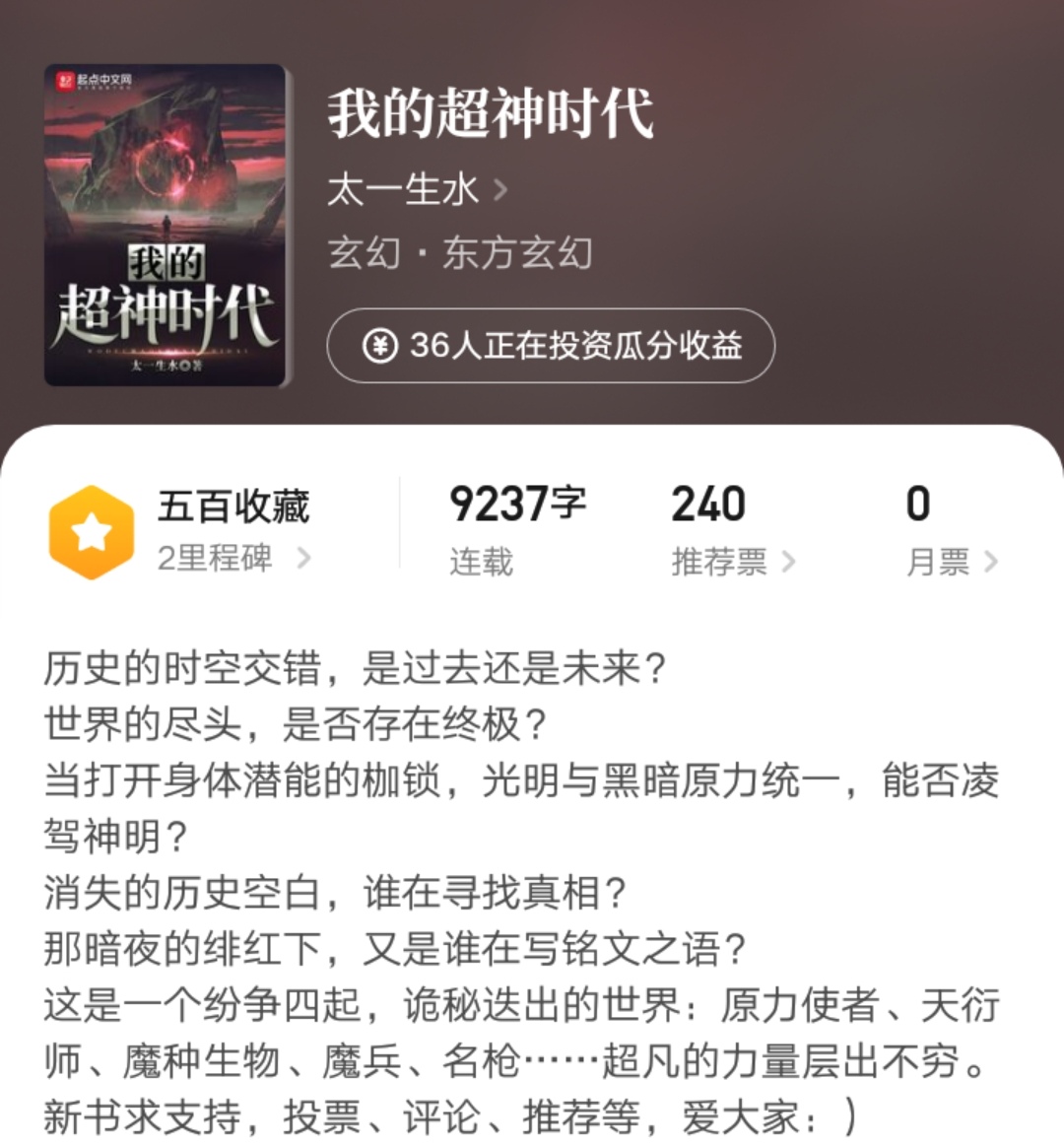Select the 玄幻 genre label
Screen dimensions: 1064x1147
pos(369,254)
